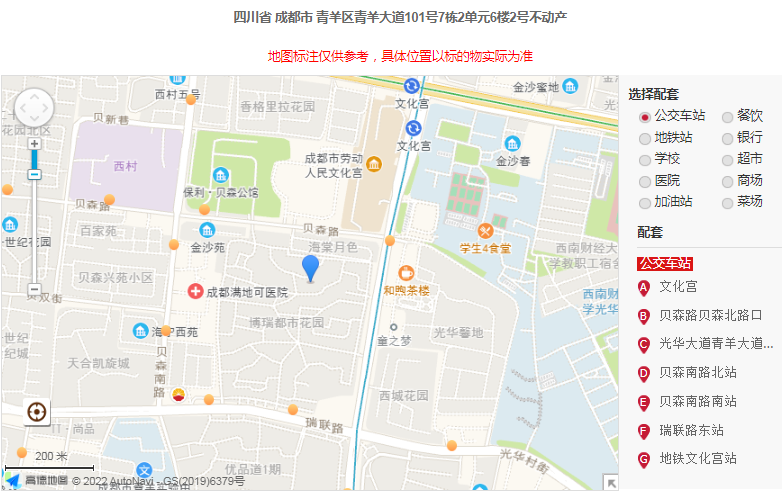This screenshot has width=782, height=495.
Task: Zoom in the map with plus button
Action: click(x=34, y=144)
